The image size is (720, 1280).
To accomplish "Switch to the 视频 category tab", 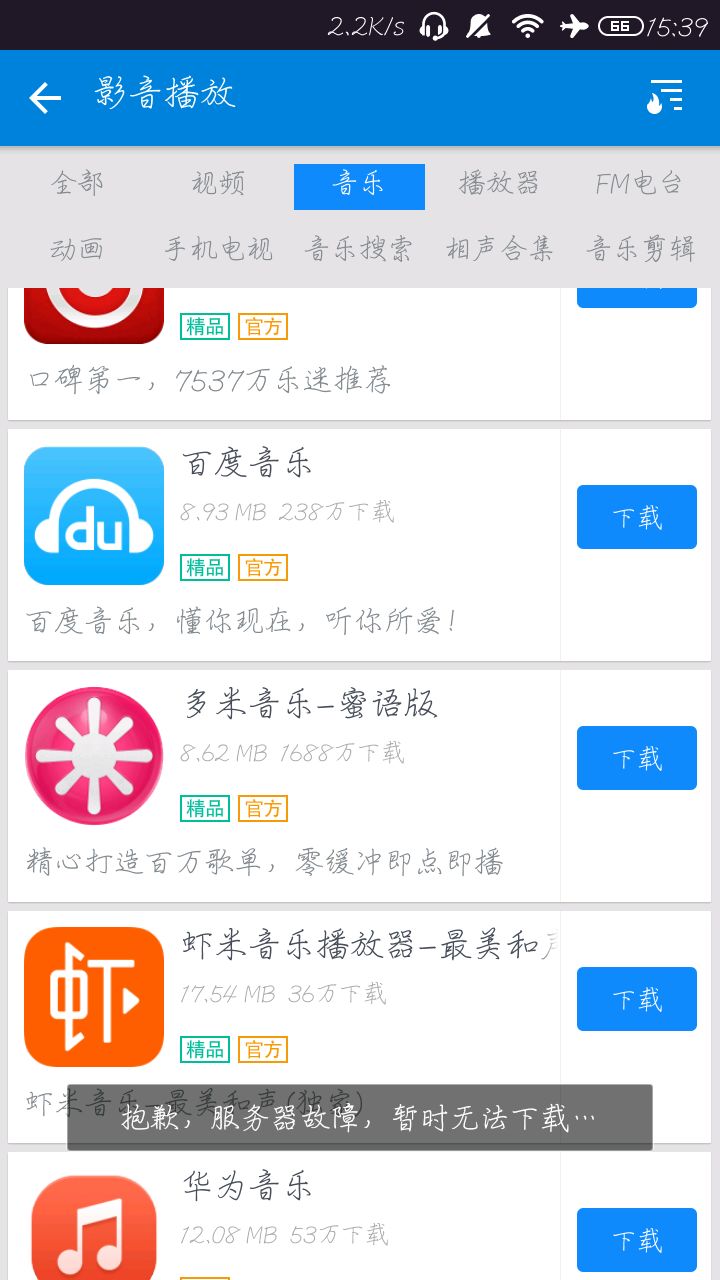I will [218, 184].
